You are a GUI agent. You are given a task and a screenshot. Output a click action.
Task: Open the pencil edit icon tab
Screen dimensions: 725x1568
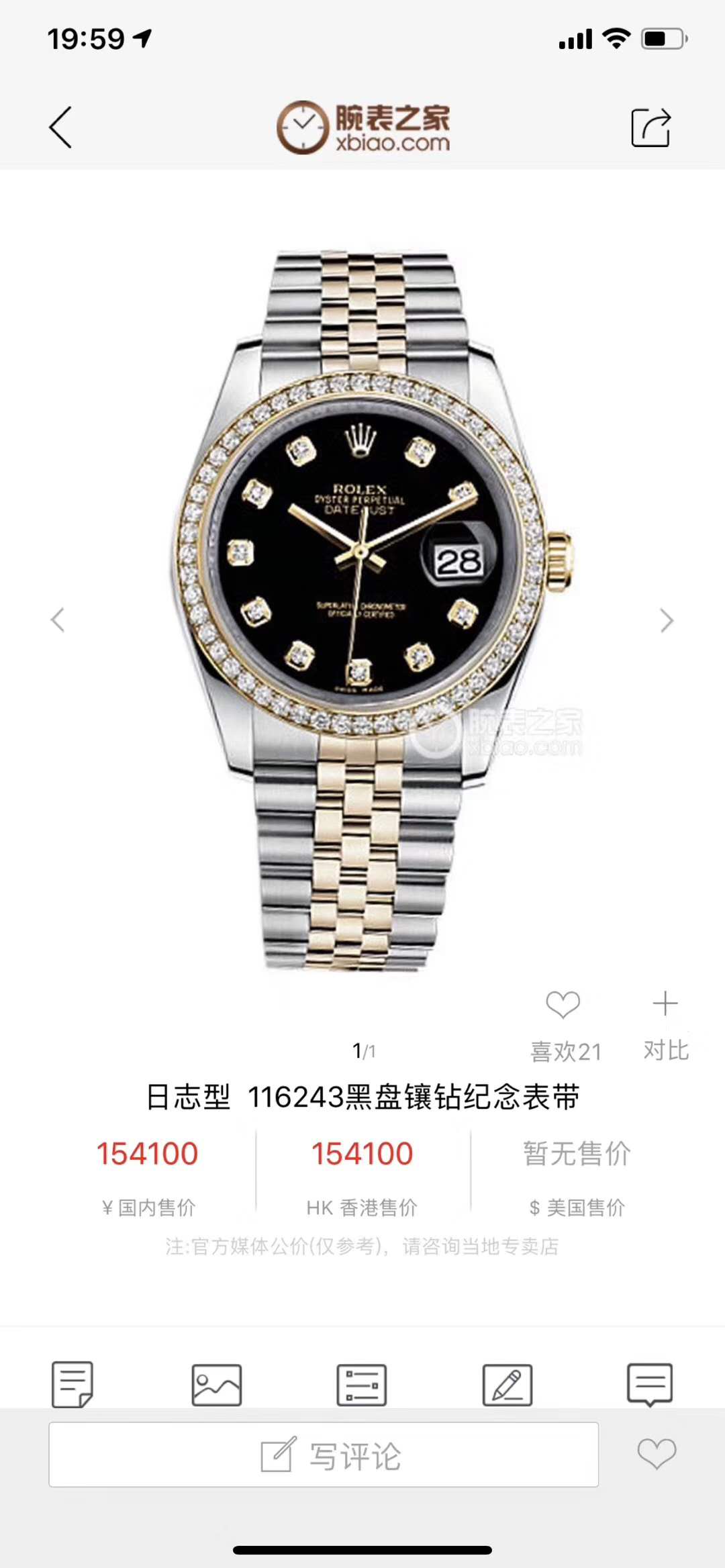[x=507, y=1385]
